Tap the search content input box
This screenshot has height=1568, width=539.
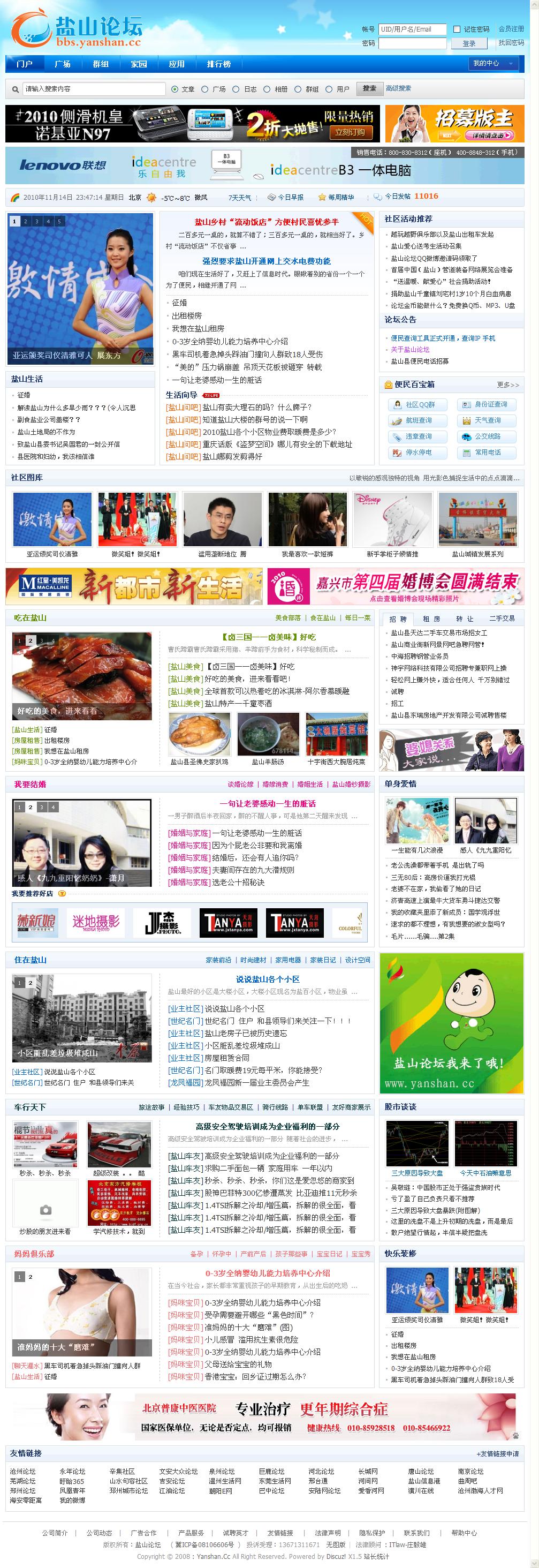[94, 89]
